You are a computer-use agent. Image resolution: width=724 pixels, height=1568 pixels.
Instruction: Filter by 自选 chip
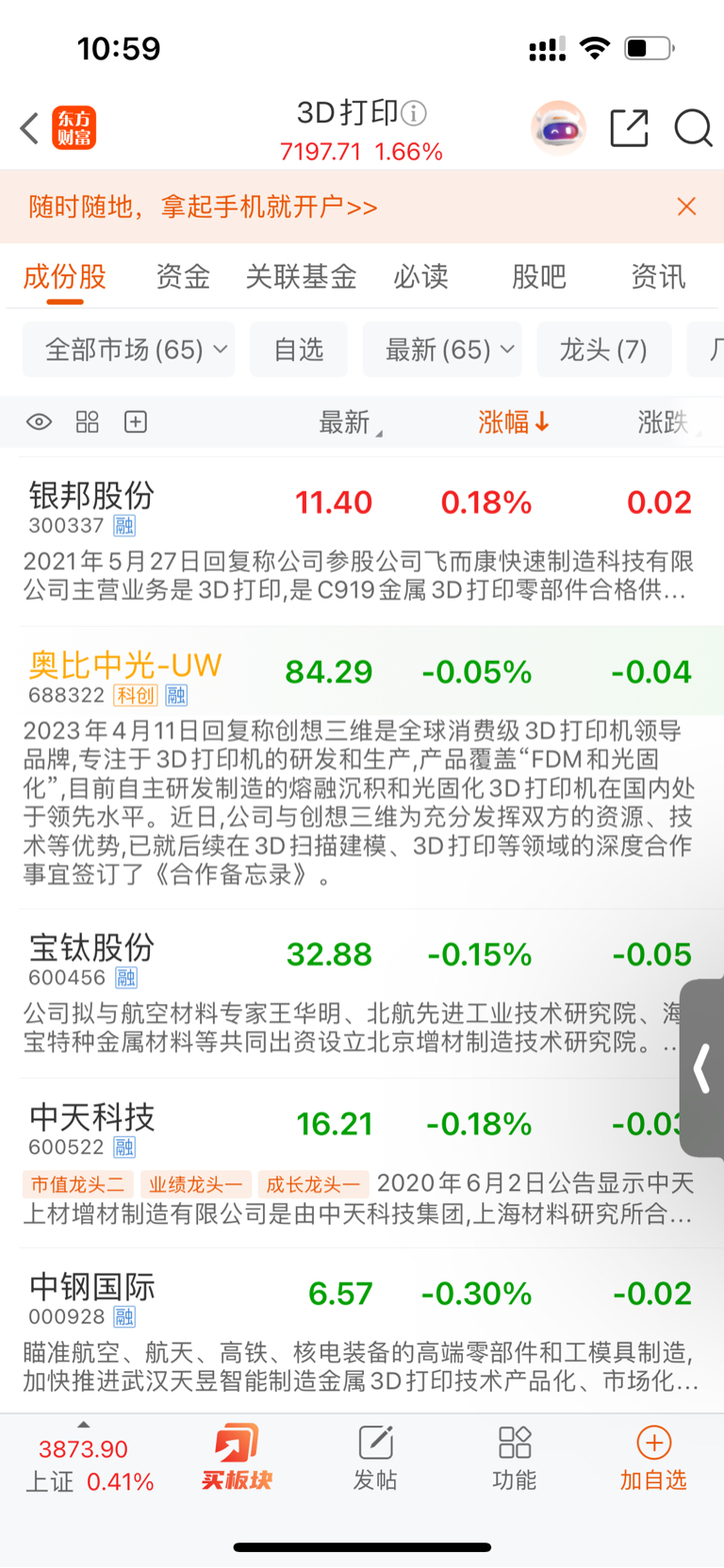(299, 350)
